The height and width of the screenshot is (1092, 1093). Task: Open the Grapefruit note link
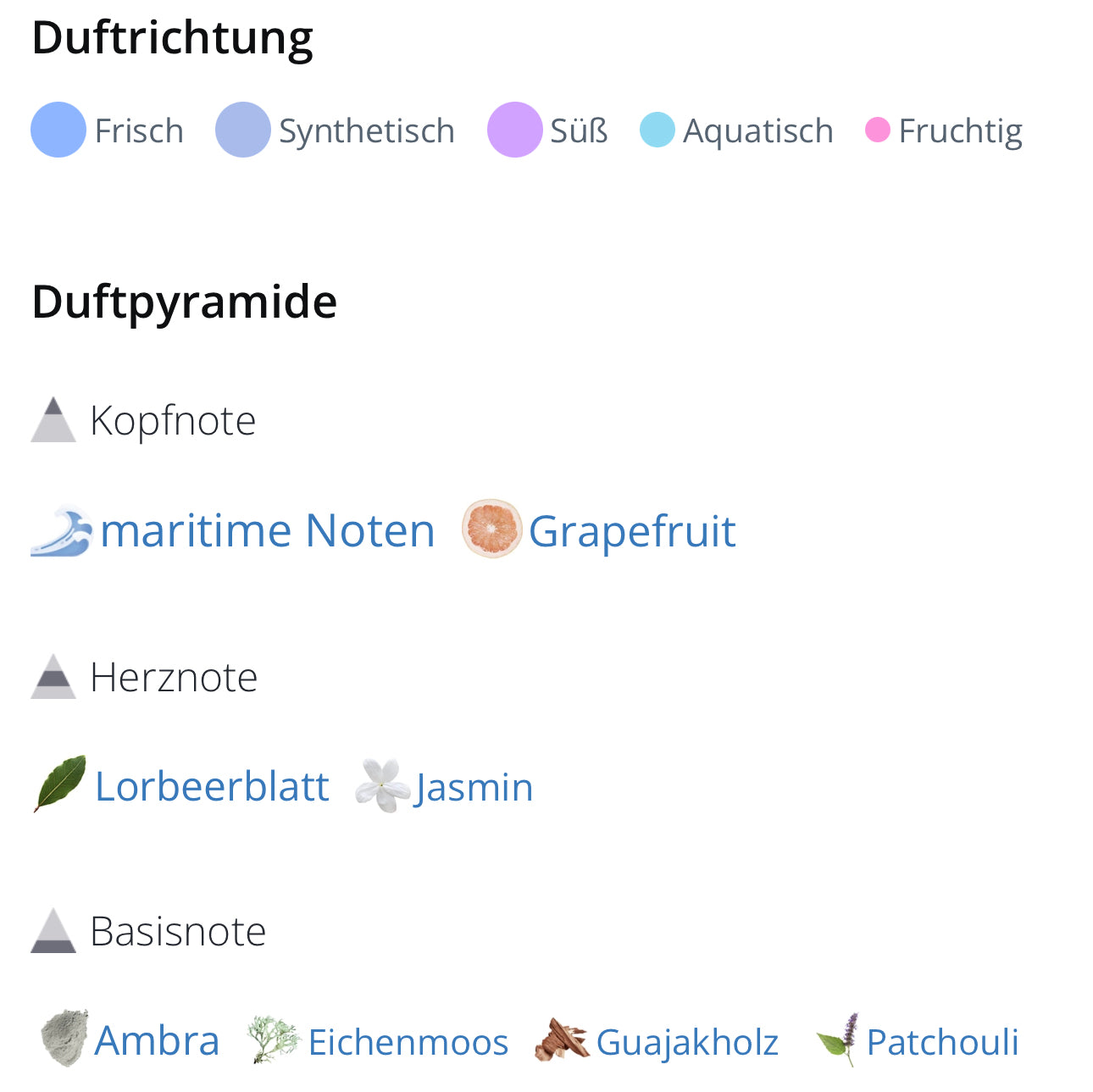(631, 532)
